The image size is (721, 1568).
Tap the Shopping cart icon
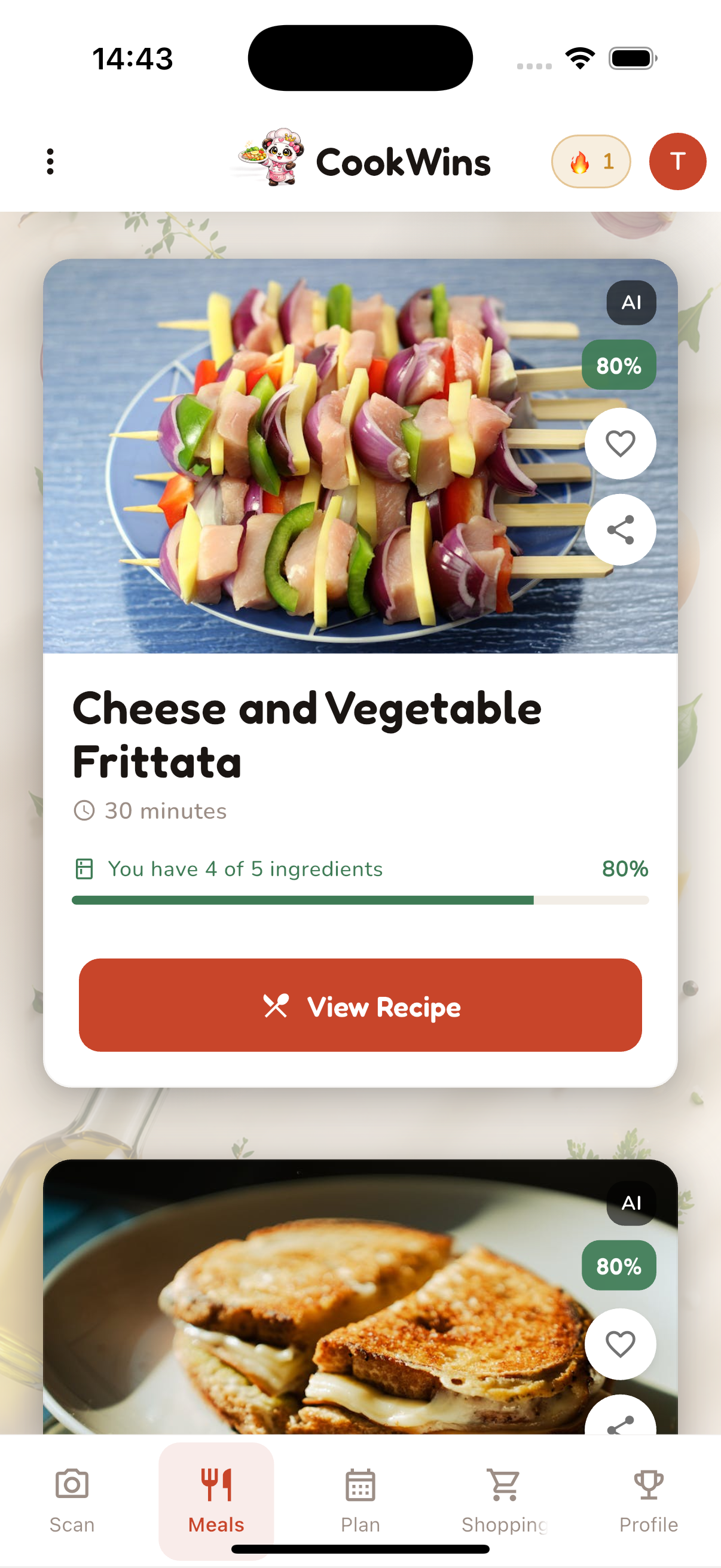(504, 1486)
